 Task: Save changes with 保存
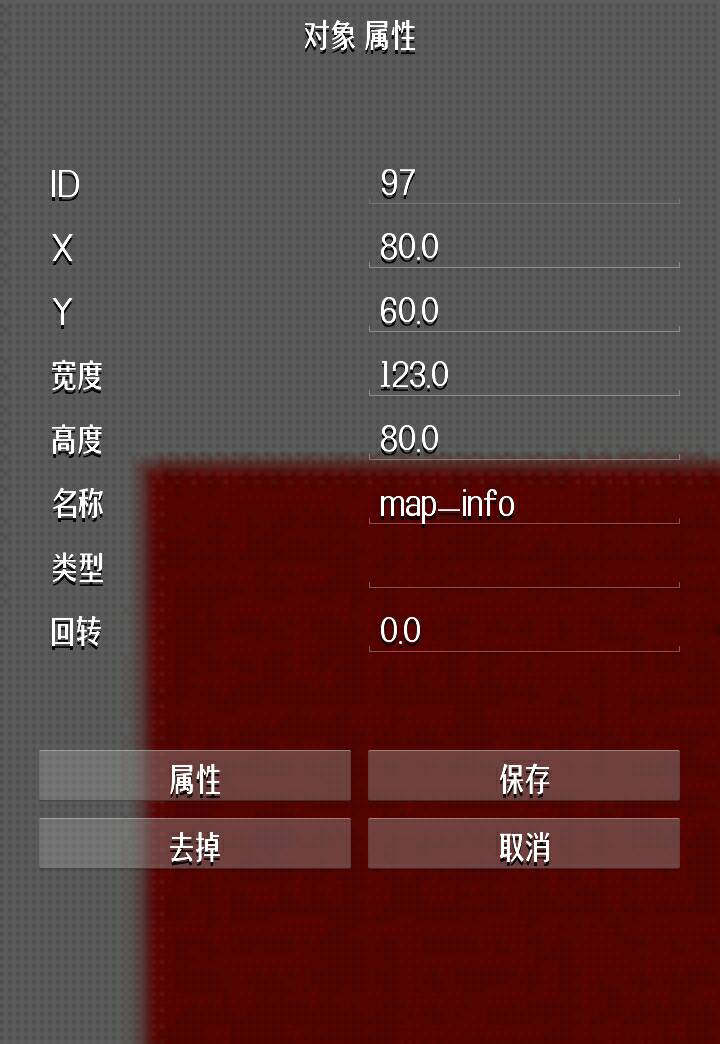[x=523, y=776]
